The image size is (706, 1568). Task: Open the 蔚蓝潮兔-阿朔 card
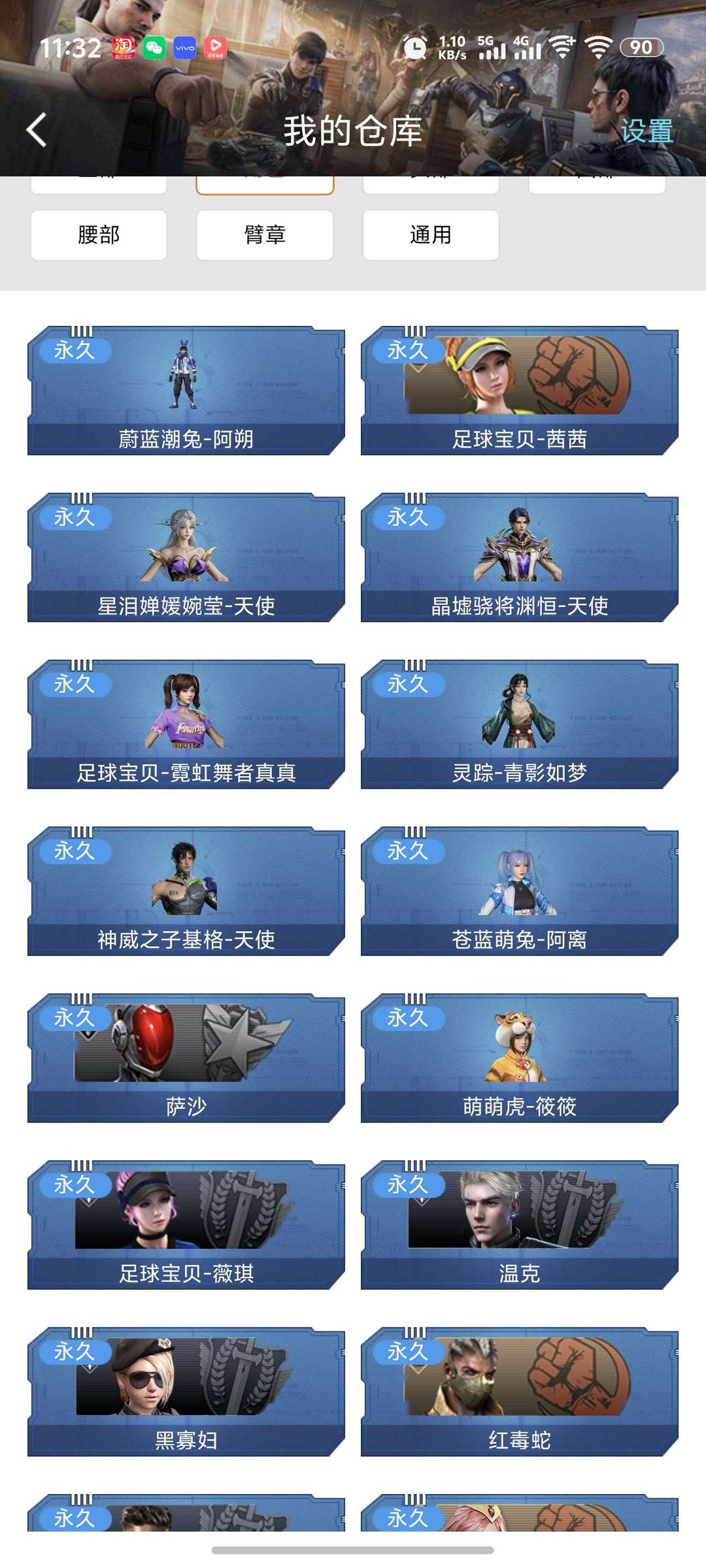[186, 391]
